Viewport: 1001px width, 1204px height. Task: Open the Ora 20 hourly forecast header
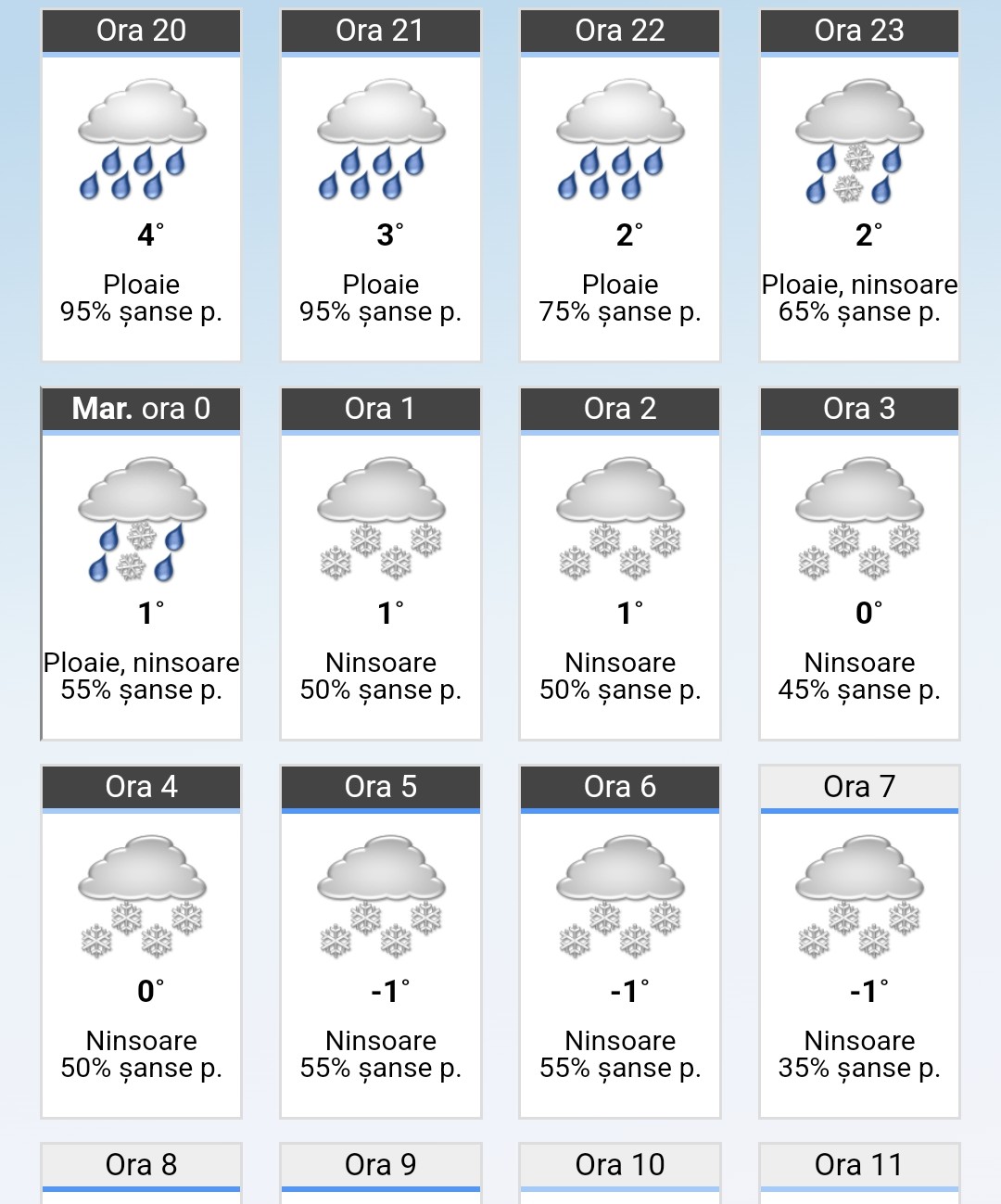(x=140, y=31)
